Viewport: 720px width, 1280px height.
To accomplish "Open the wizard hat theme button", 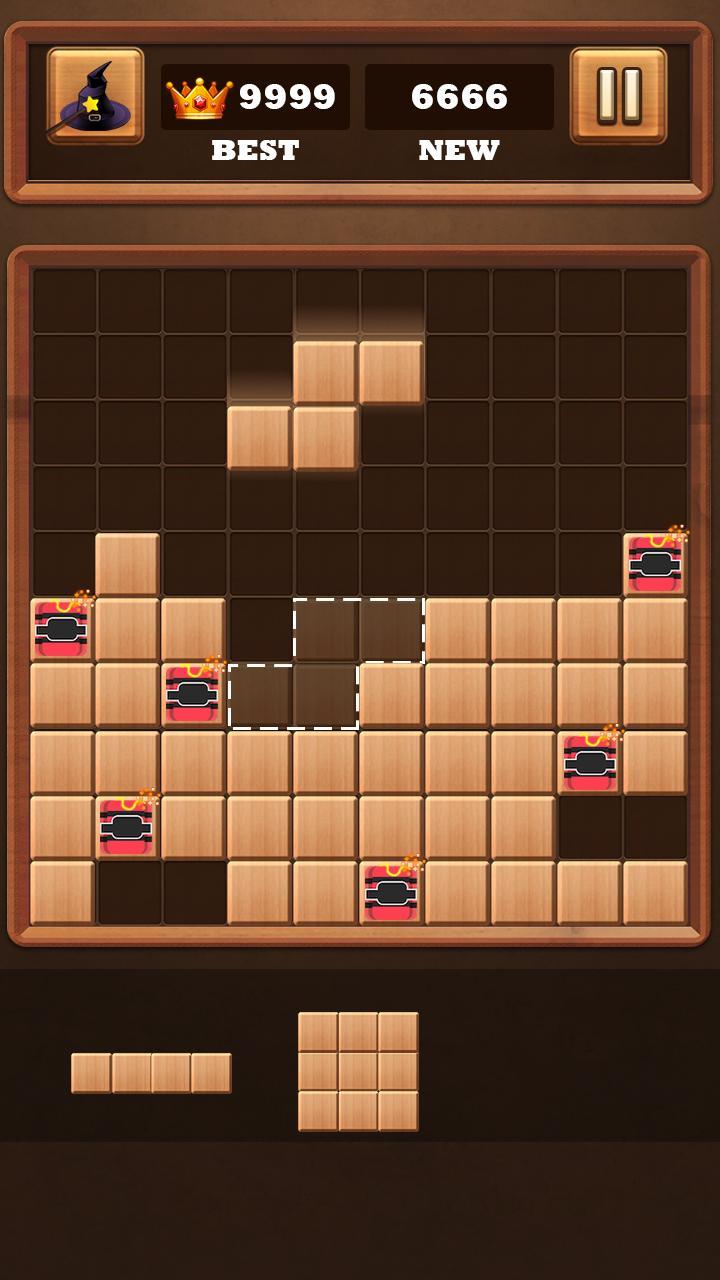I will click(95, 96).
